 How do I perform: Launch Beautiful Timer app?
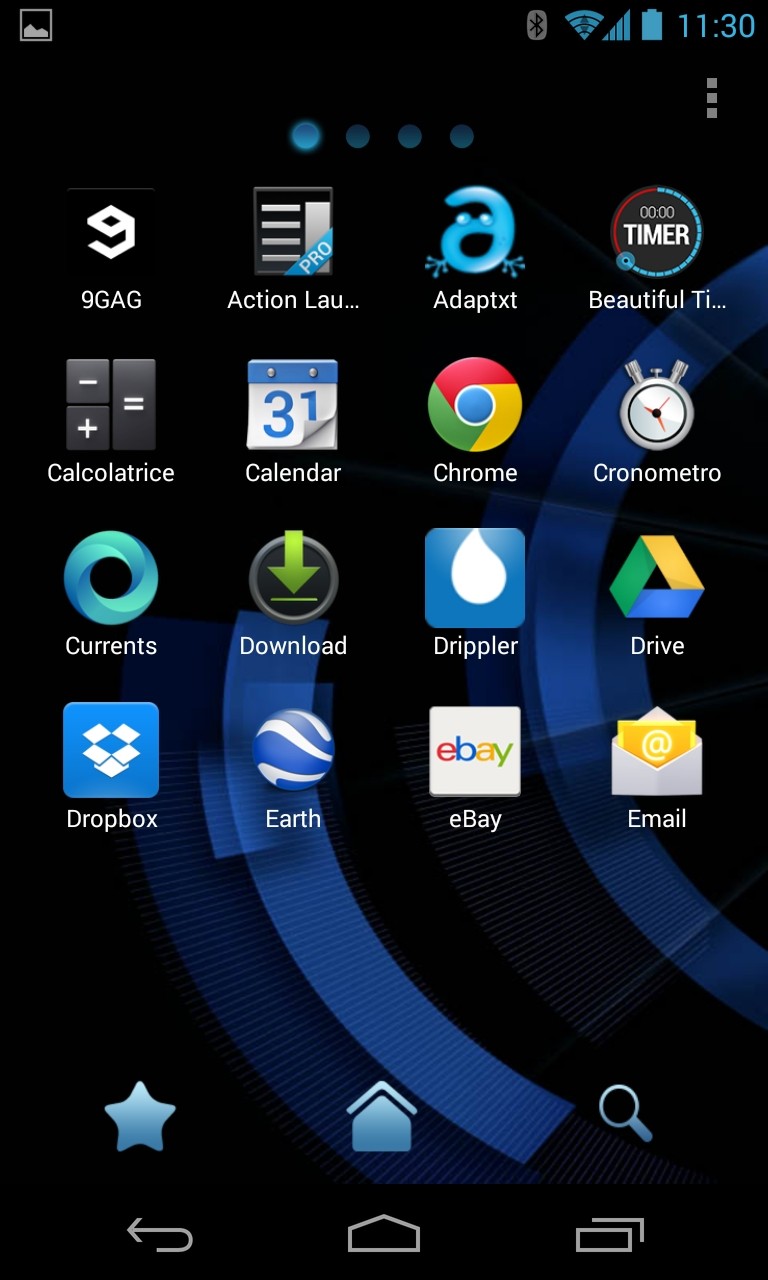(657, 233)
